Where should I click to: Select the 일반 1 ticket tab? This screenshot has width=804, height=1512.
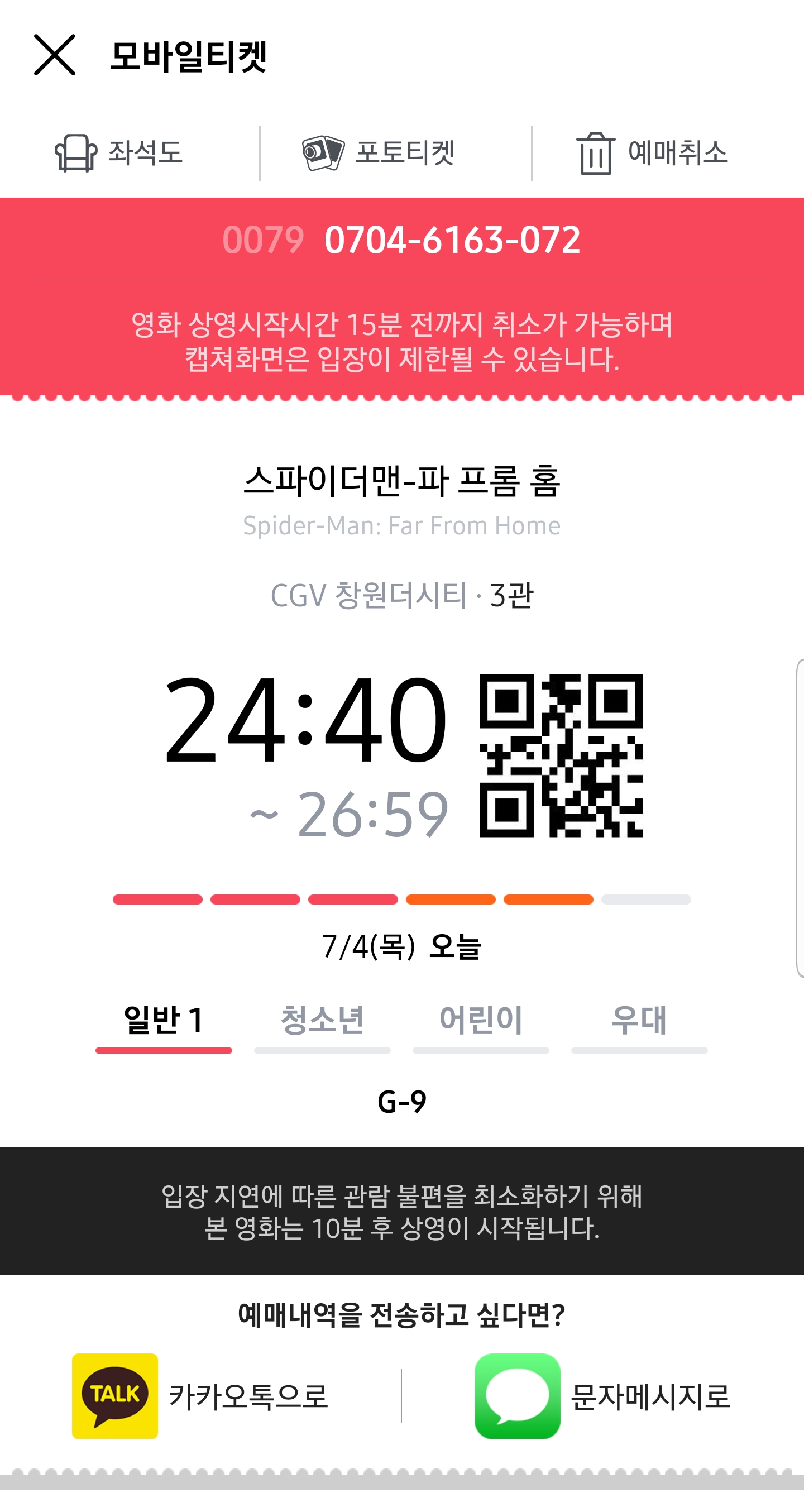pos(164,1021)
